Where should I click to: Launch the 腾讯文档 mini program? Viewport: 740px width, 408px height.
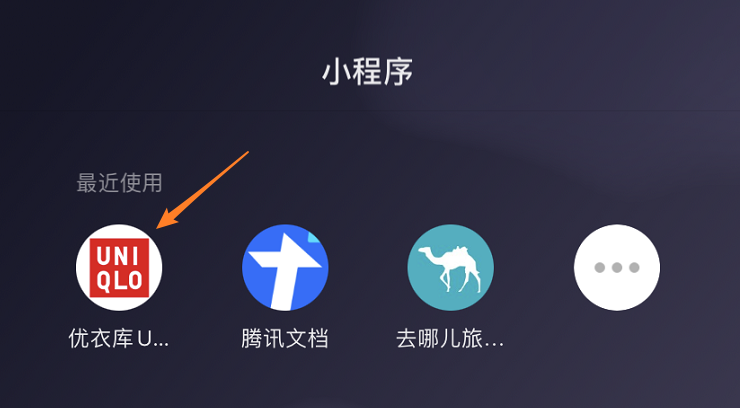click(285, 267)
